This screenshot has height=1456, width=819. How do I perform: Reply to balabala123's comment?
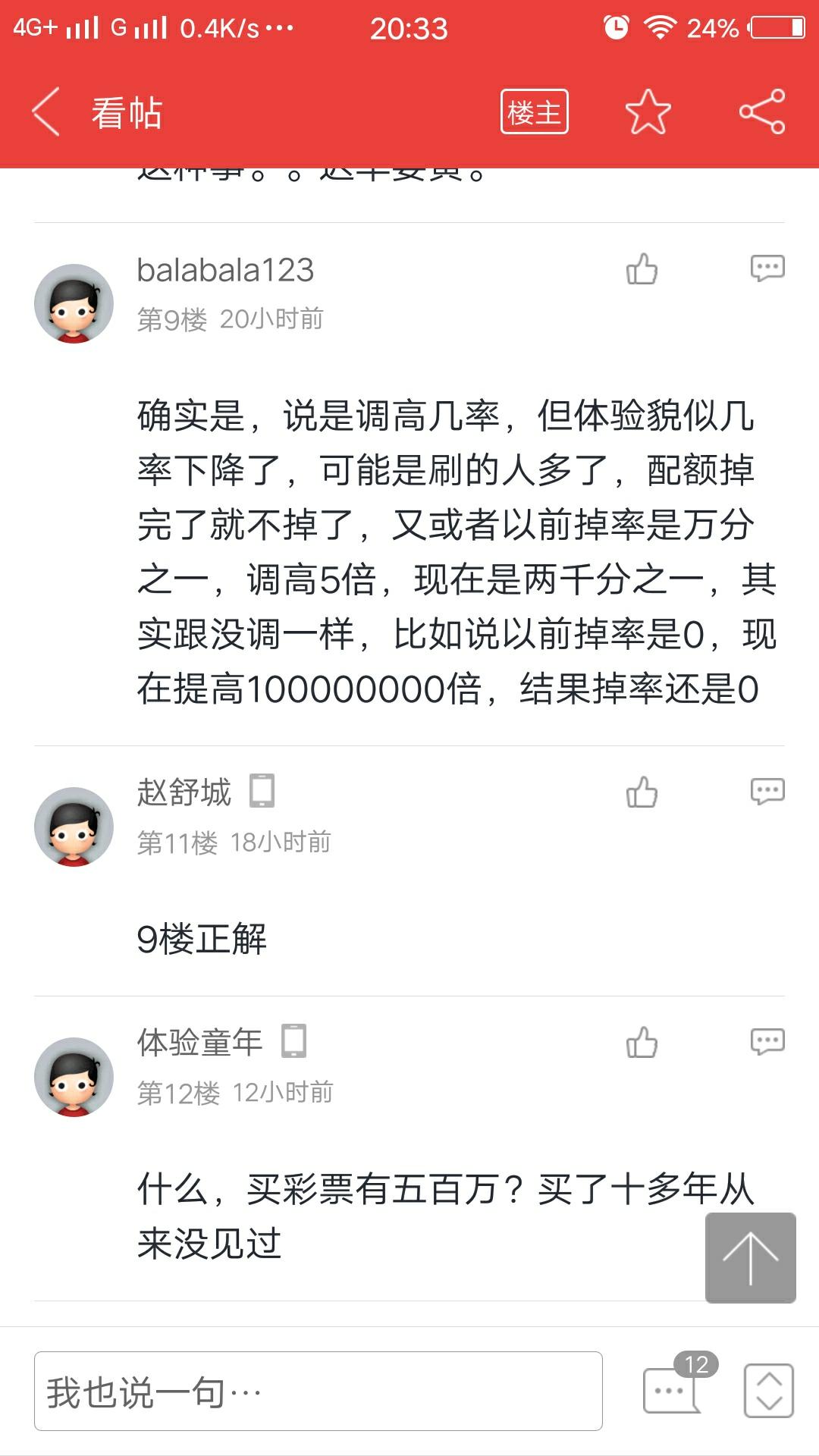pos(767,268)
